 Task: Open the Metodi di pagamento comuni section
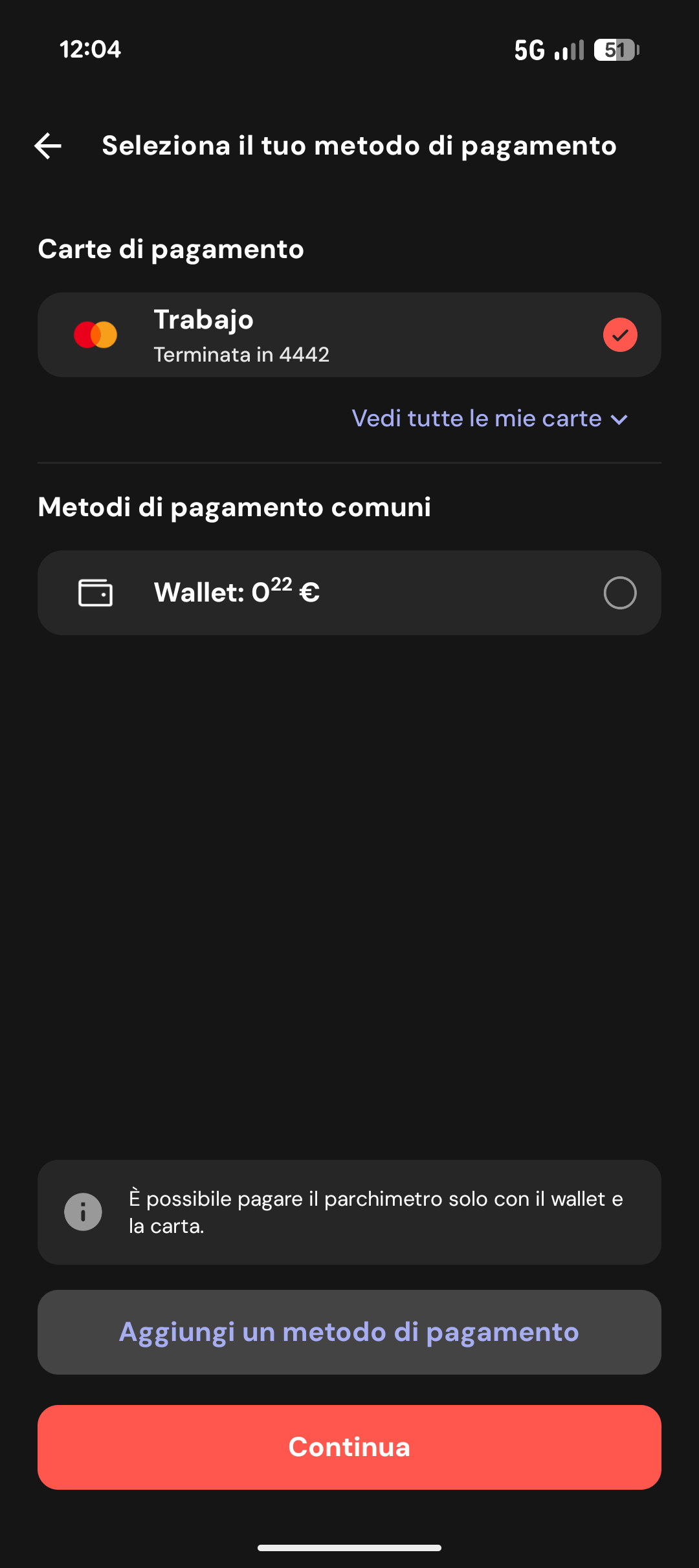point(236,508)
